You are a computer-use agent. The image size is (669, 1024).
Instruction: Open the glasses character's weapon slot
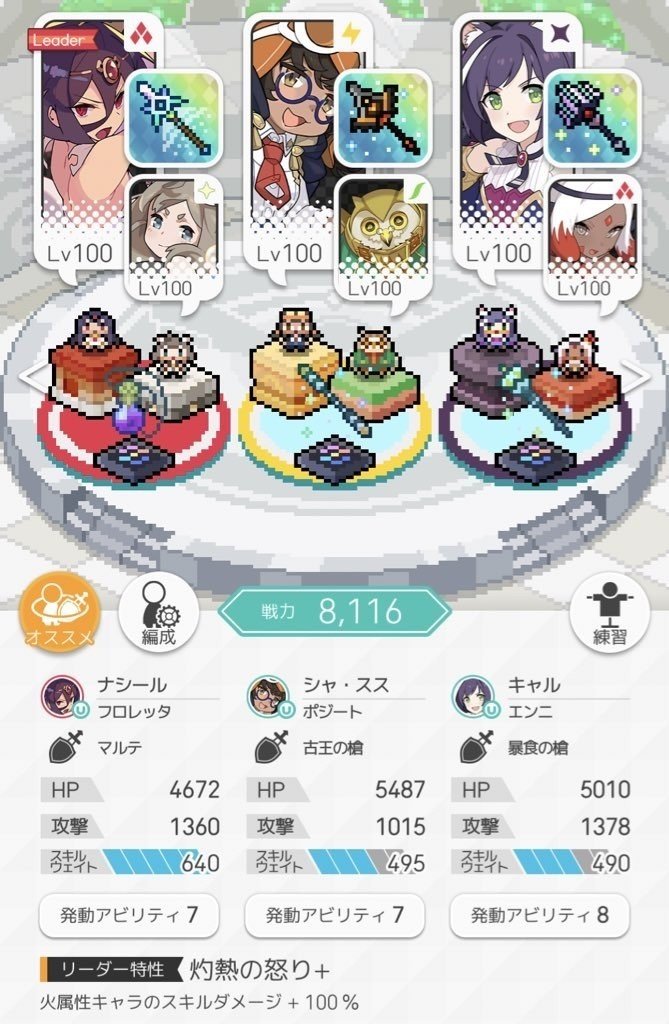381,118
